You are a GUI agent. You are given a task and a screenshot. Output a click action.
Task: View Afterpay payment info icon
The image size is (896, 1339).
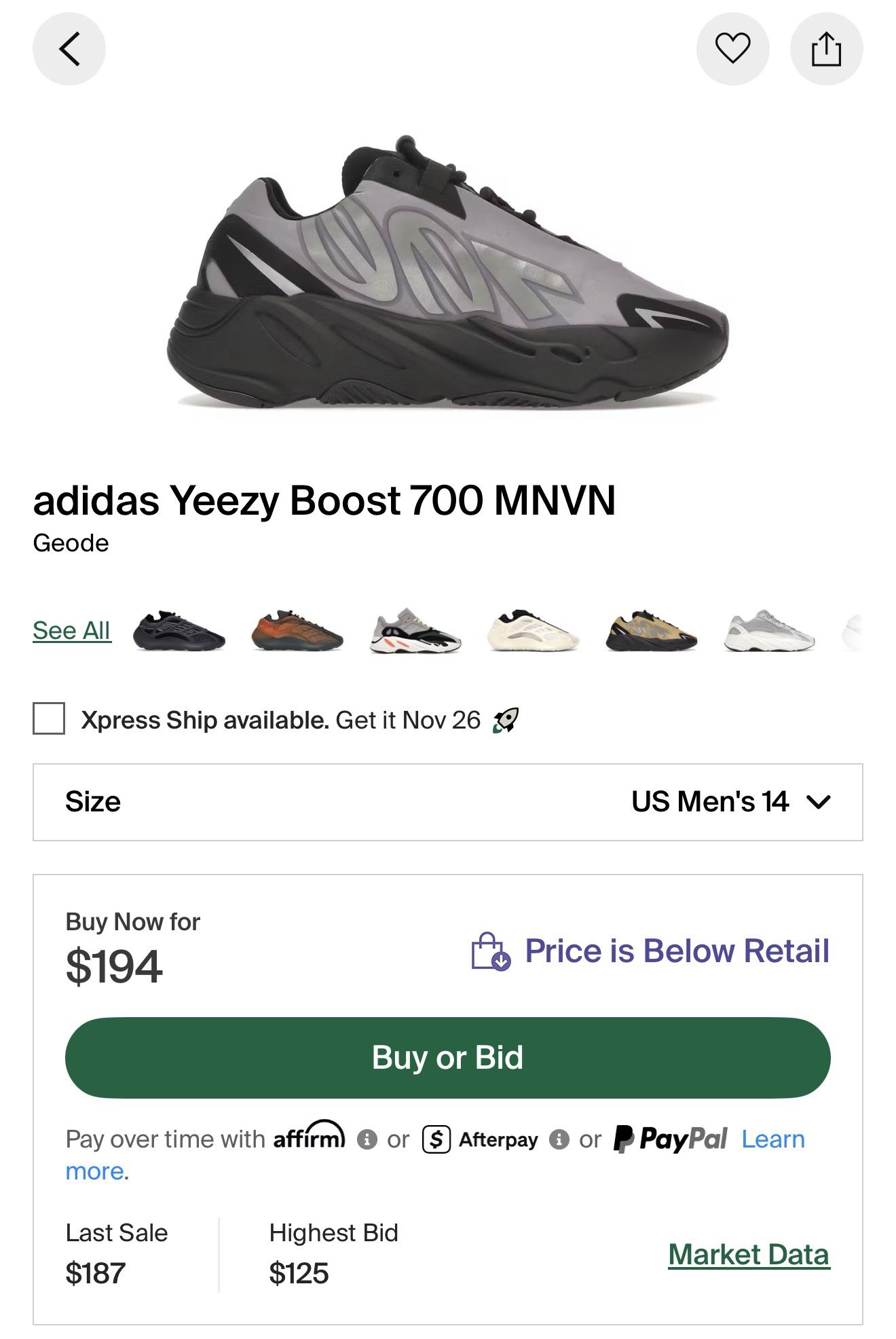point(559,1139)
